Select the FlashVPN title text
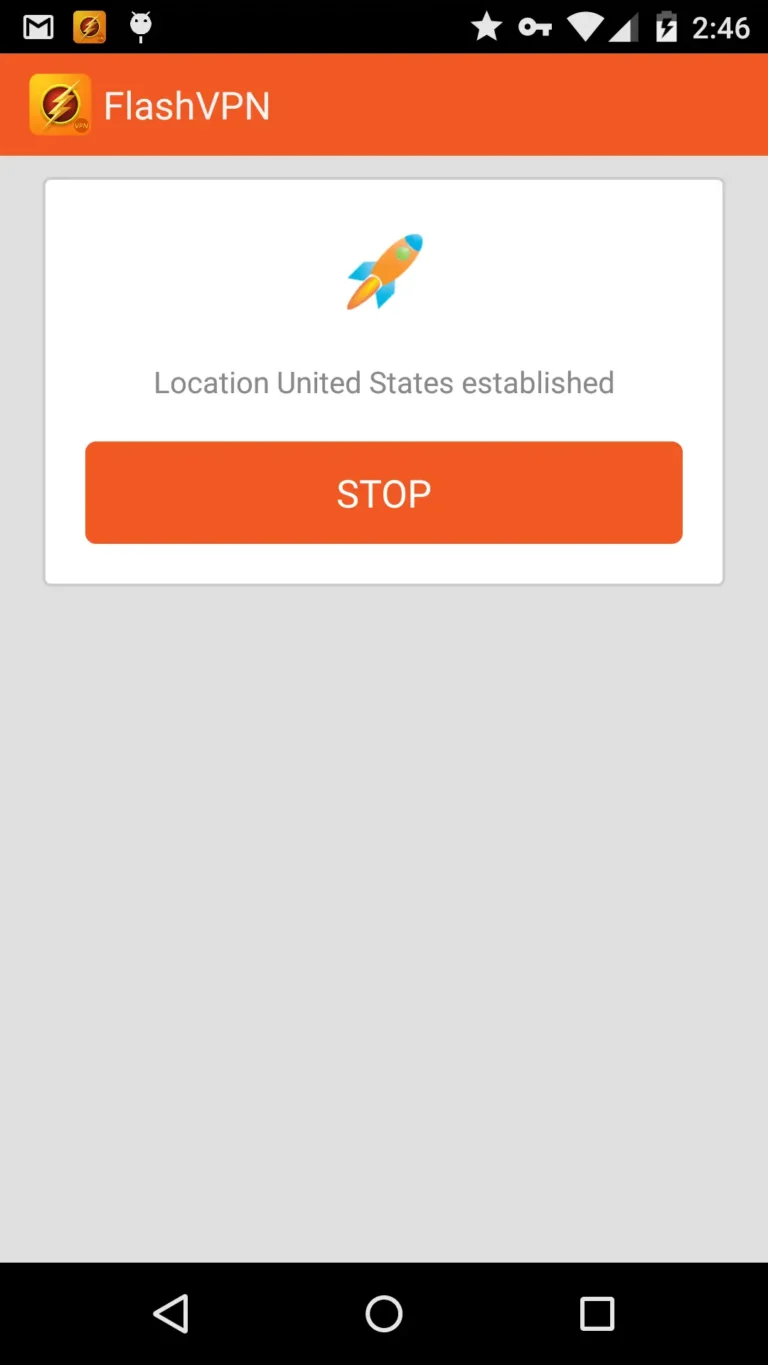This screenshot has width=768, height=1365. 187,104
